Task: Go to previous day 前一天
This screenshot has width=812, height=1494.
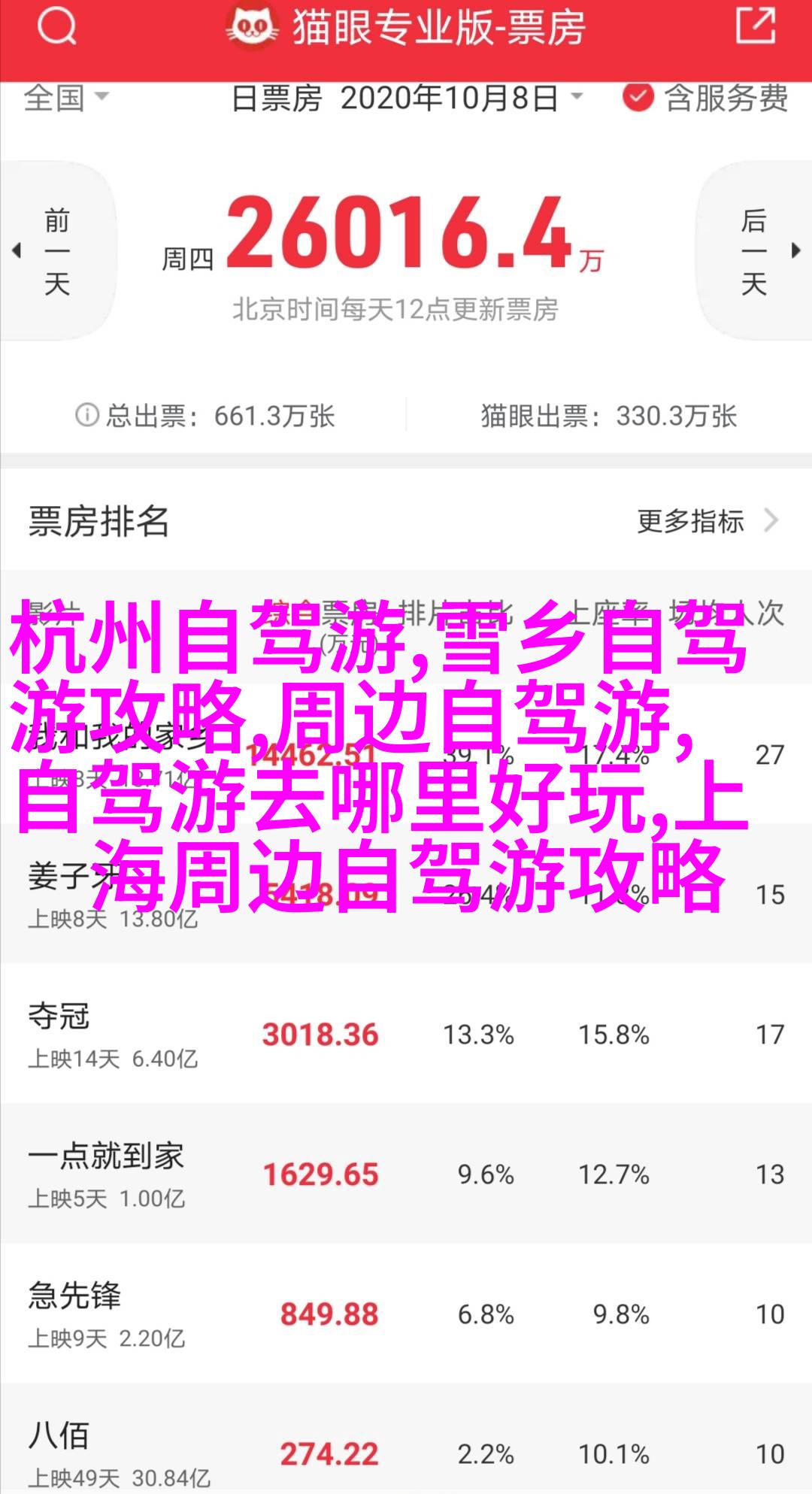Action: 56,252
